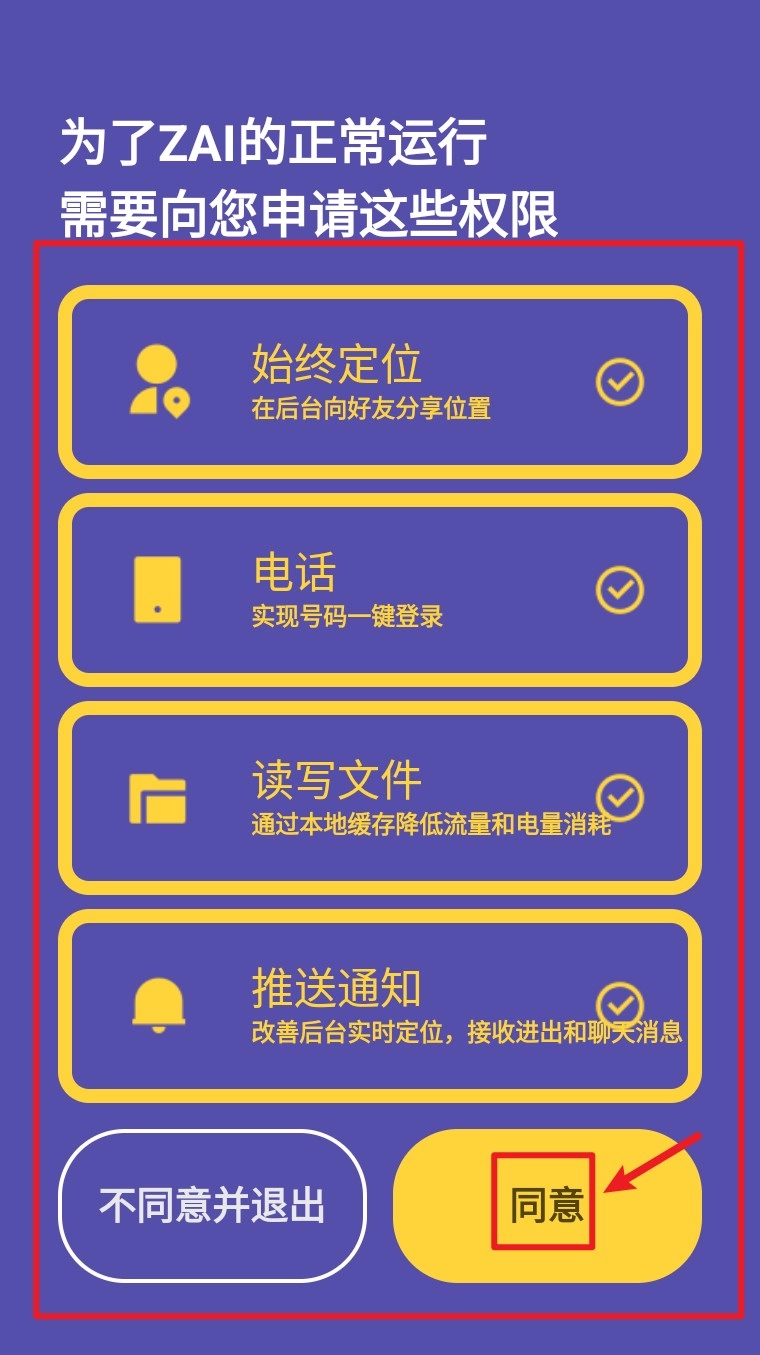Toggle the 推送通知 (push notifications) permission checkmark
Viewport: 760px width, 1355px height.
pyautogui.click(x=620, y=1005)
